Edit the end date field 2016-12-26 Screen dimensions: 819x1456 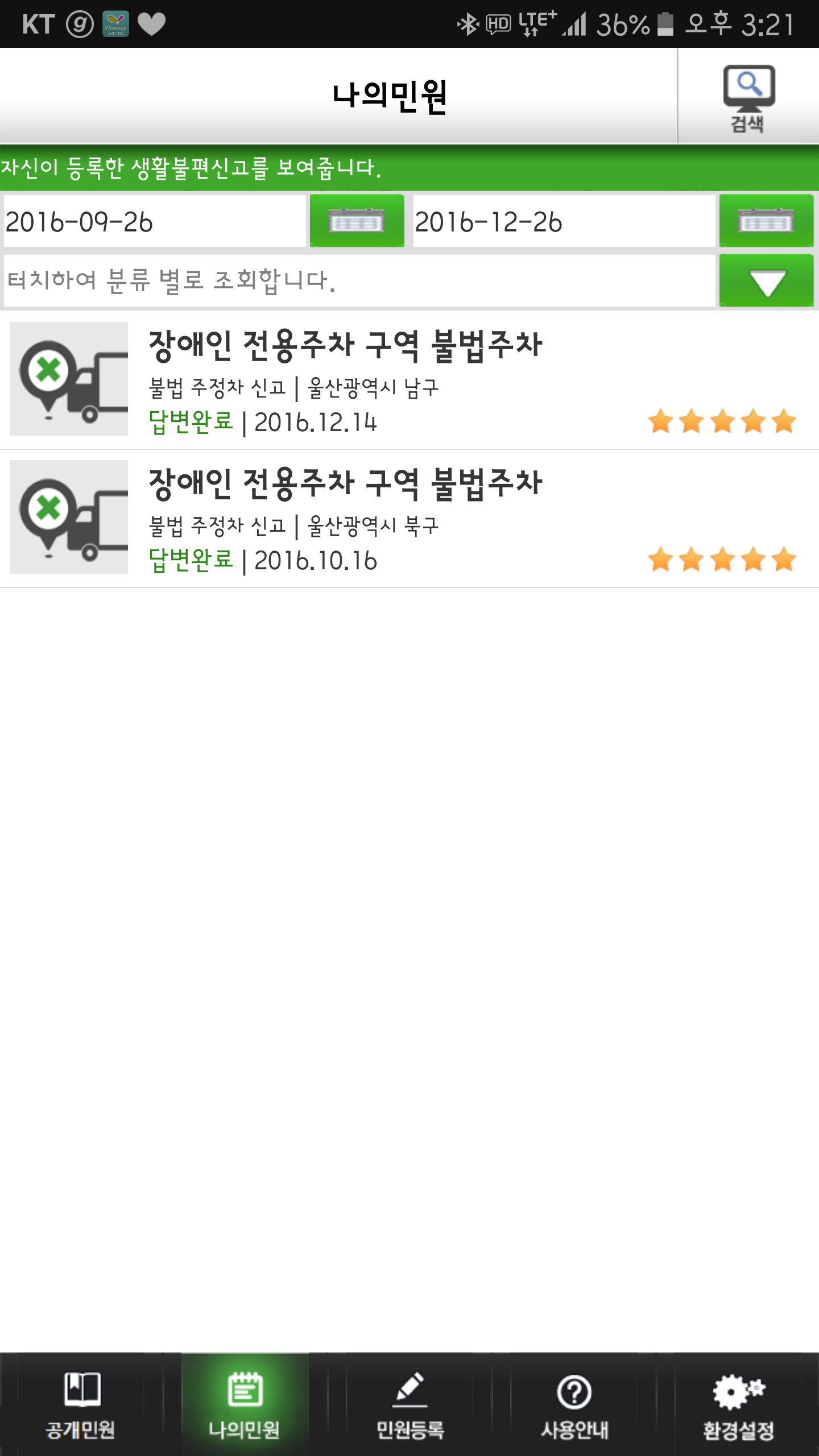(x=564, y=221)
